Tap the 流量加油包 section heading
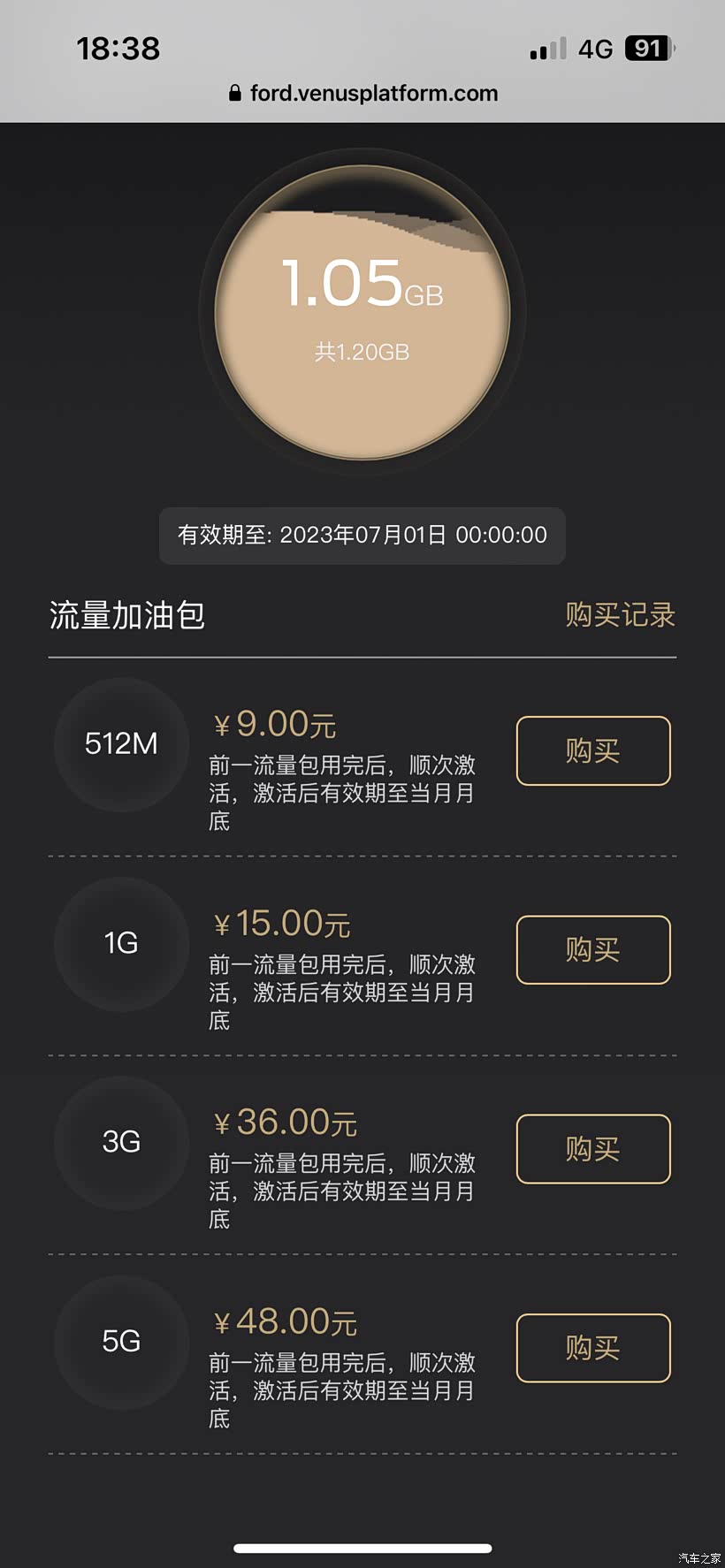Viewport: 725px width, 1568px height. point(127,615)
